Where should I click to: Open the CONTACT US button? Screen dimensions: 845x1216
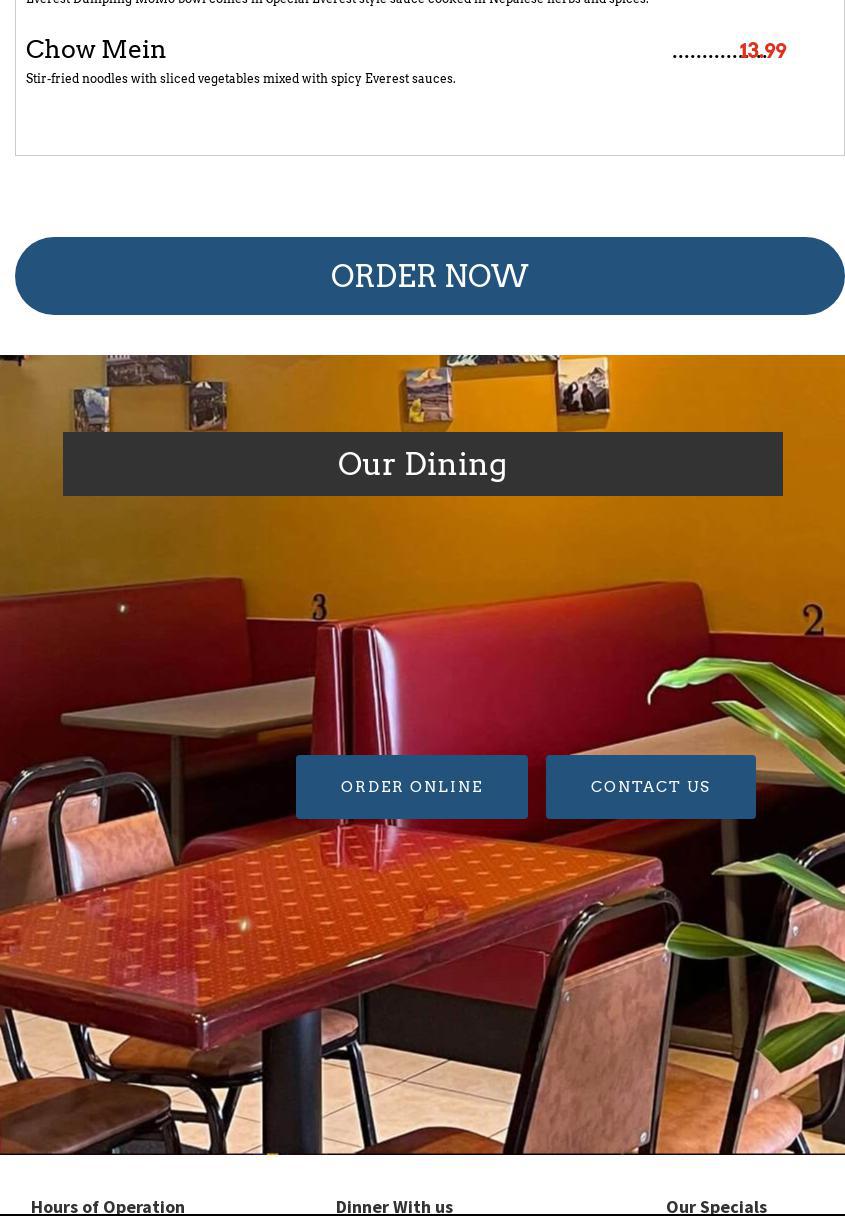pos(650,787)
